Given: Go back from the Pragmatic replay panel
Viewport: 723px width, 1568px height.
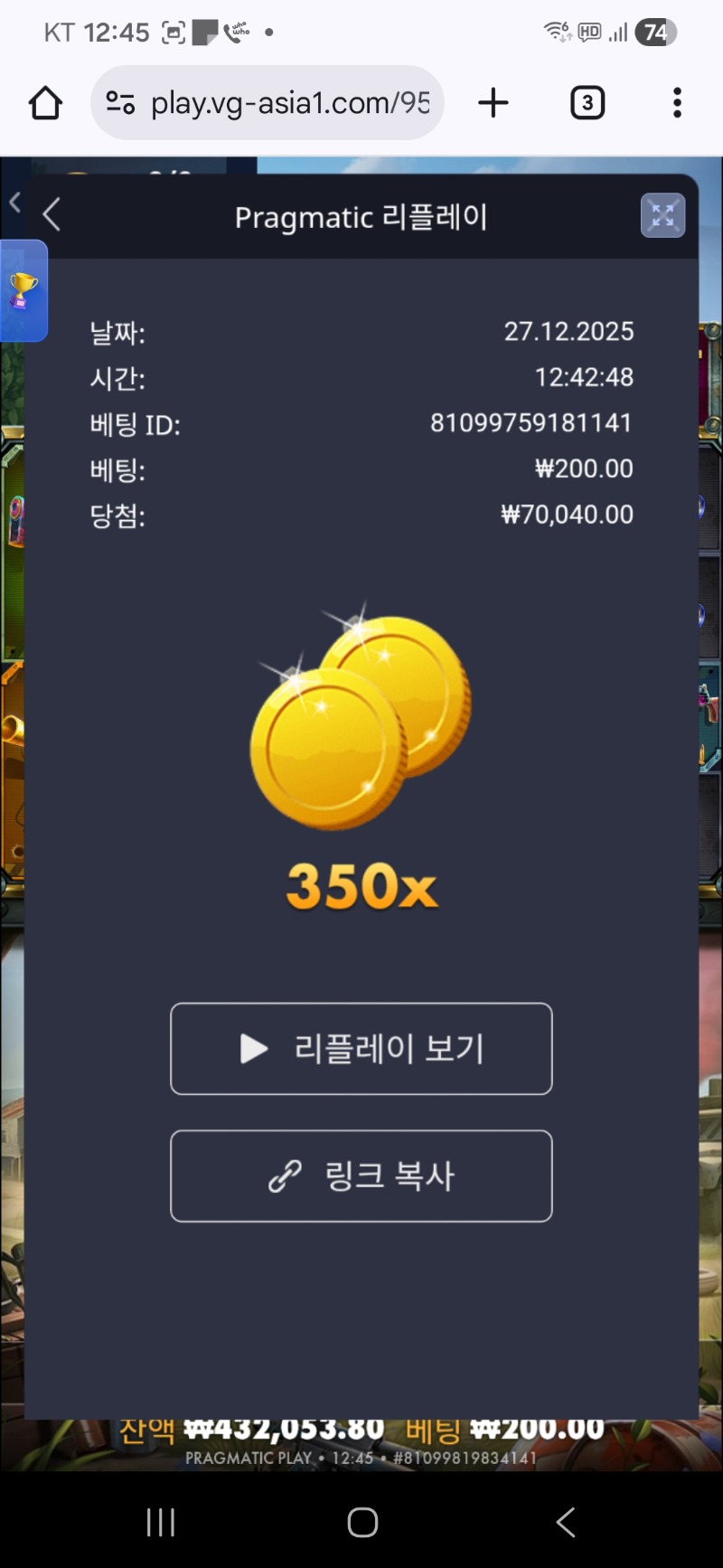Looking at the screenshot, I should 52,215.
